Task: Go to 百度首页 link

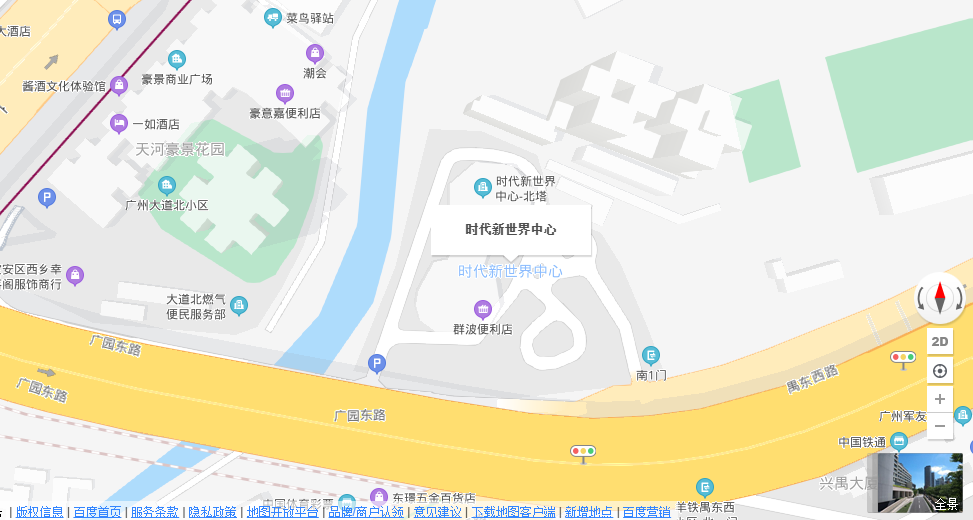Action: pos(97,512)
